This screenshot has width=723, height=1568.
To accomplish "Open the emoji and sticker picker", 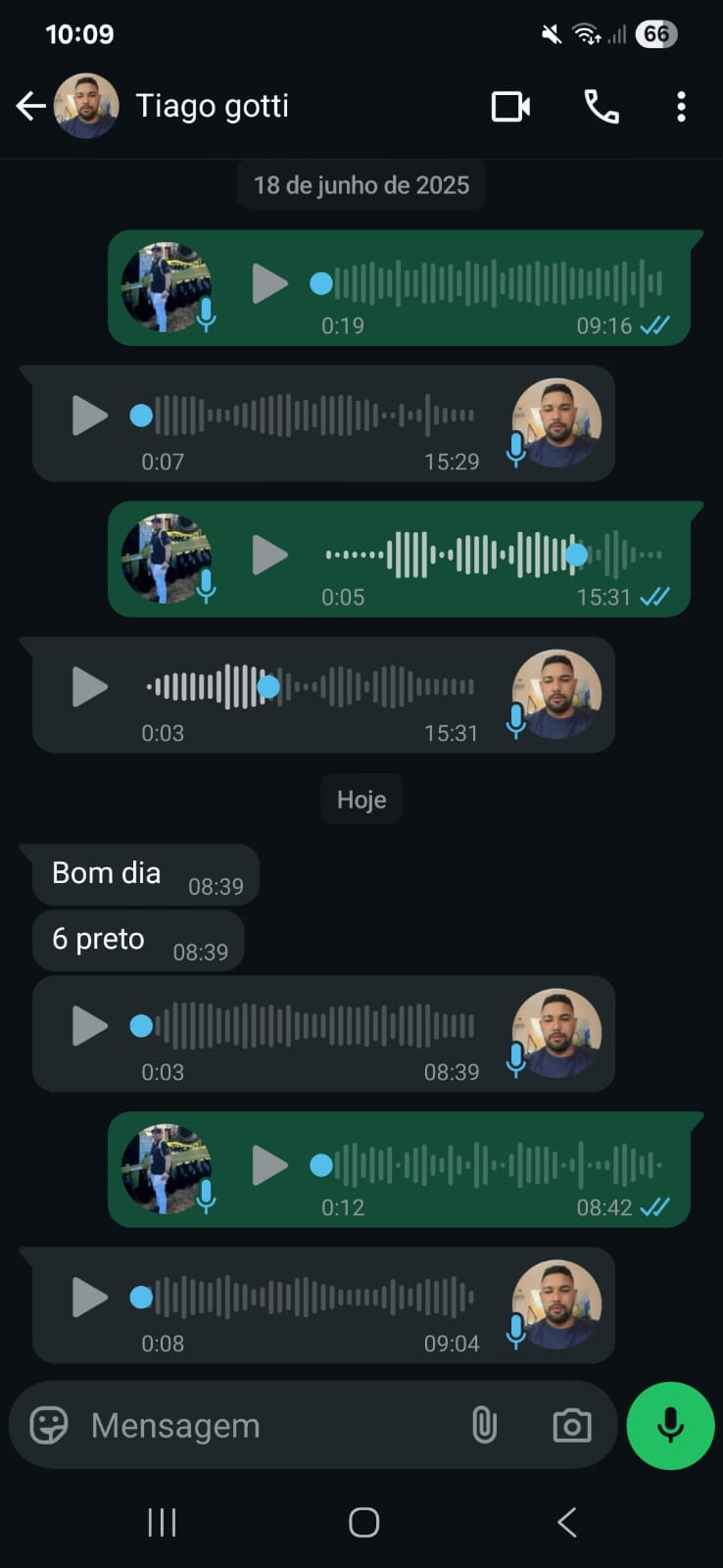I will click(x=49, y=1425).
